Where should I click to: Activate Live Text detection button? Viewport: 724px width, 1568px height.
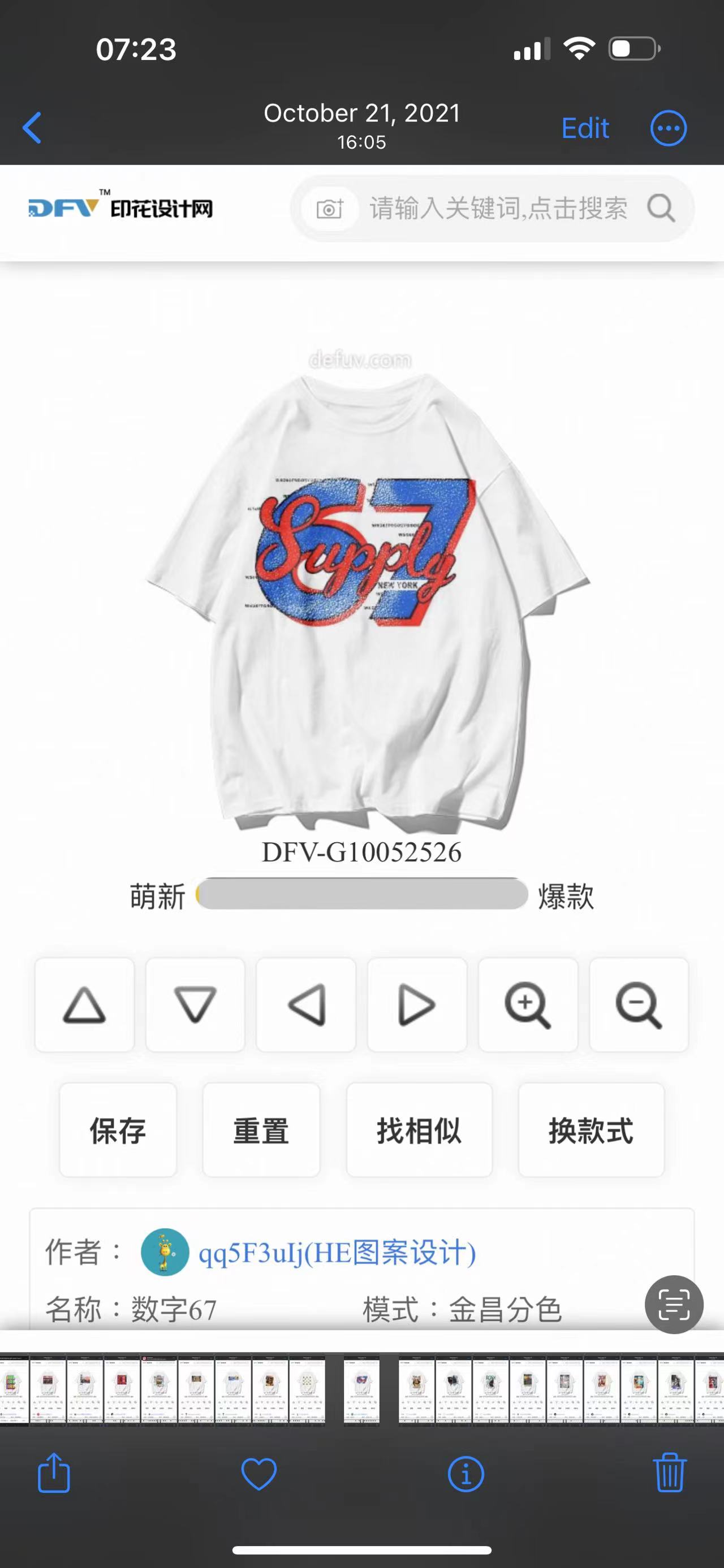pos(674,1305)
